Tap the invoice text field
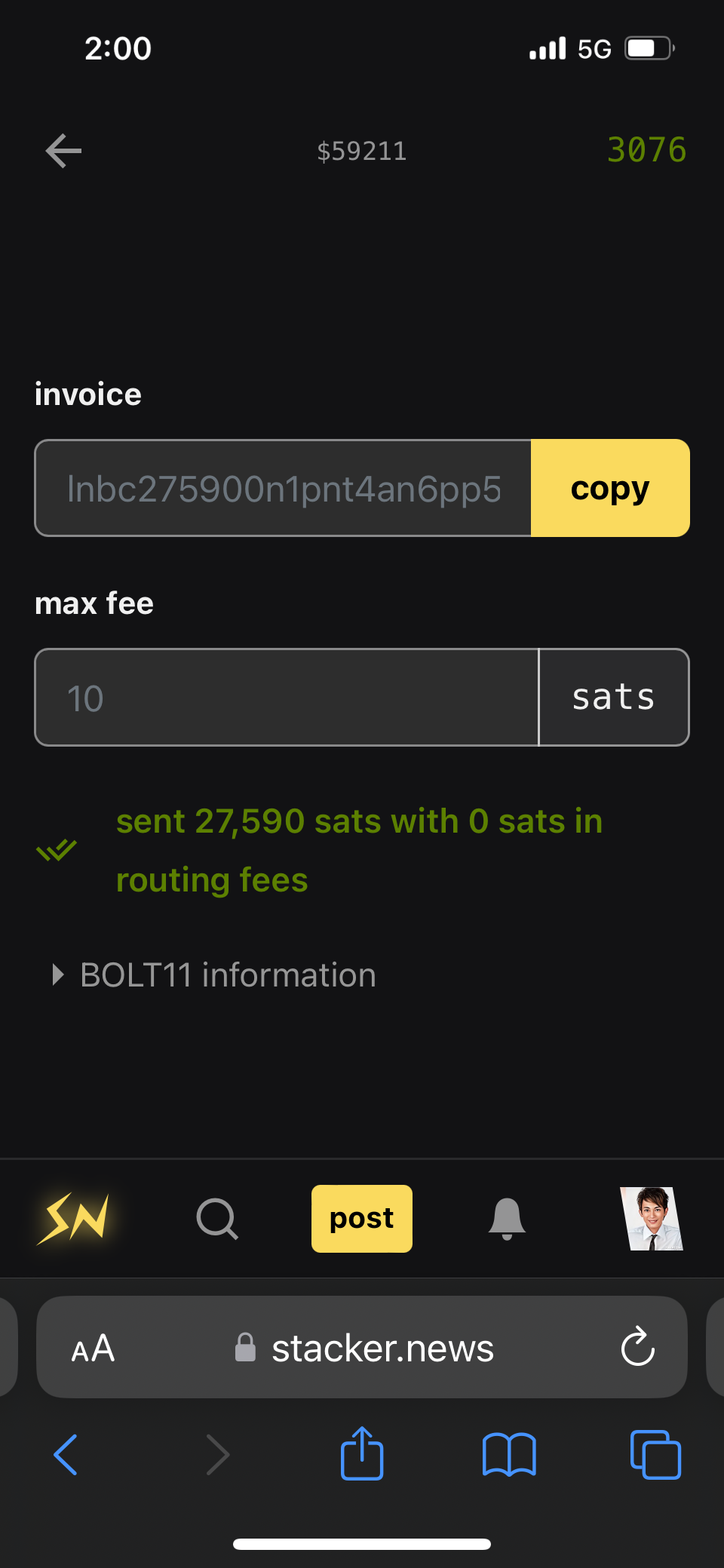This screenshot has height=1568, width=724. point(284,488)
